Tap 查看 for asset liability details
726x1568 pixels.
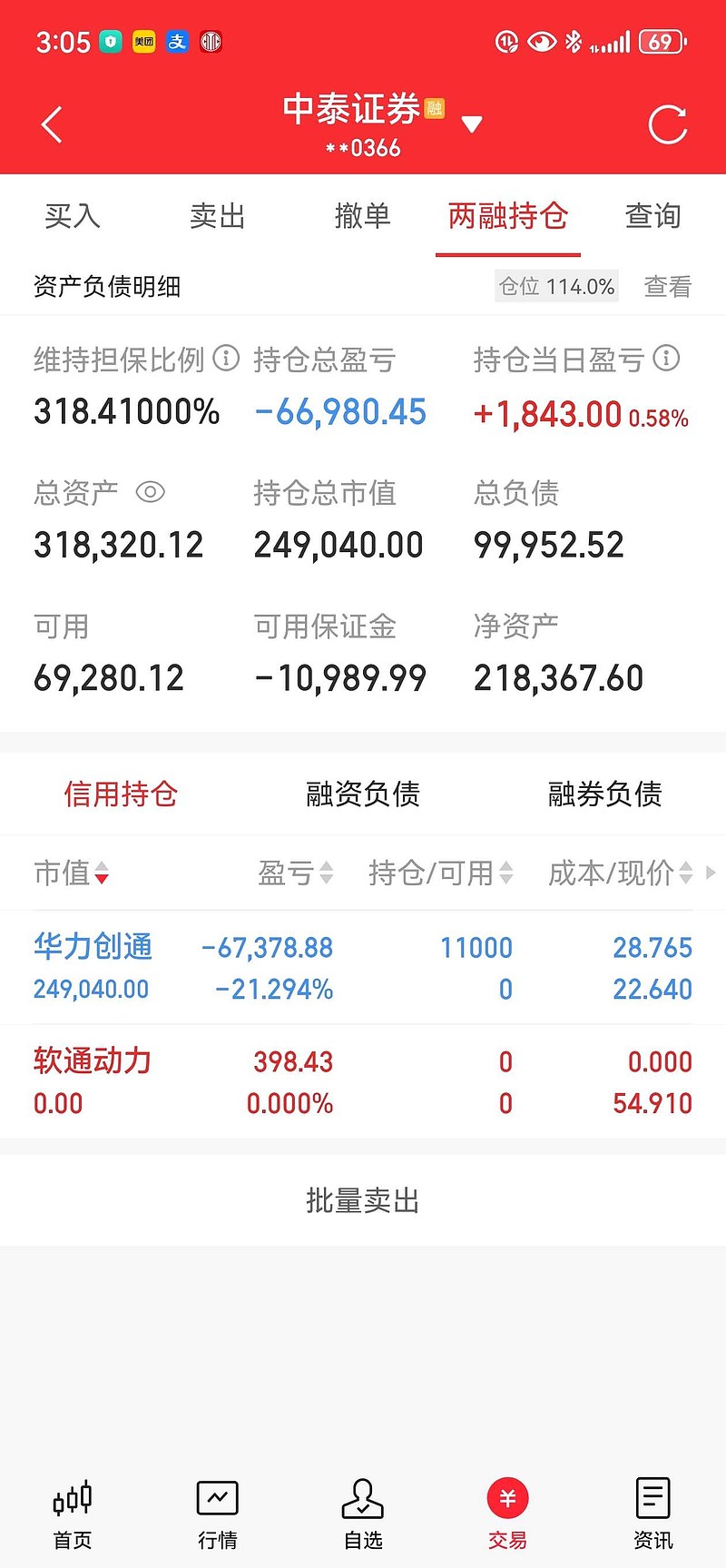pos(668,287)
